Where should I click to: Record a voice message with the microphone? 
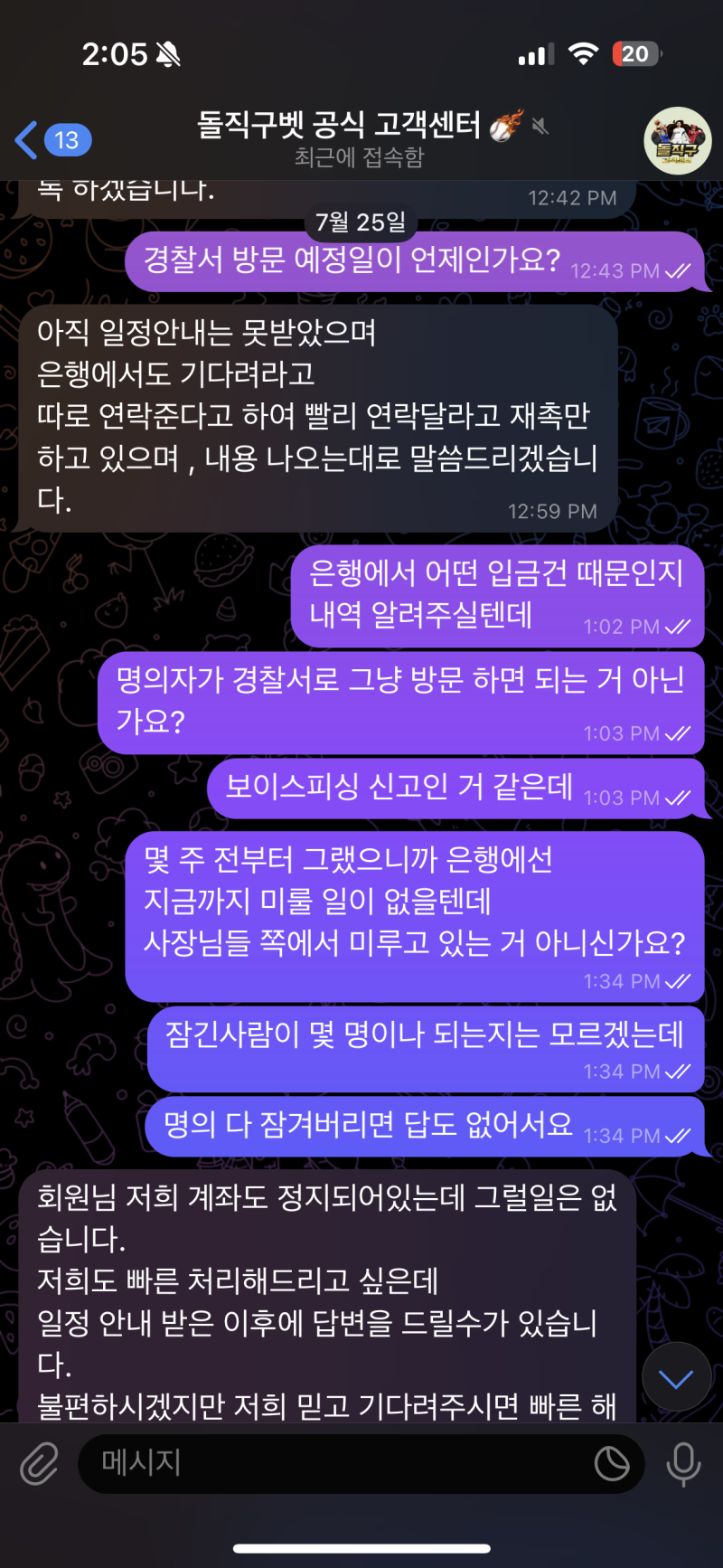(x=683, y=1462)
